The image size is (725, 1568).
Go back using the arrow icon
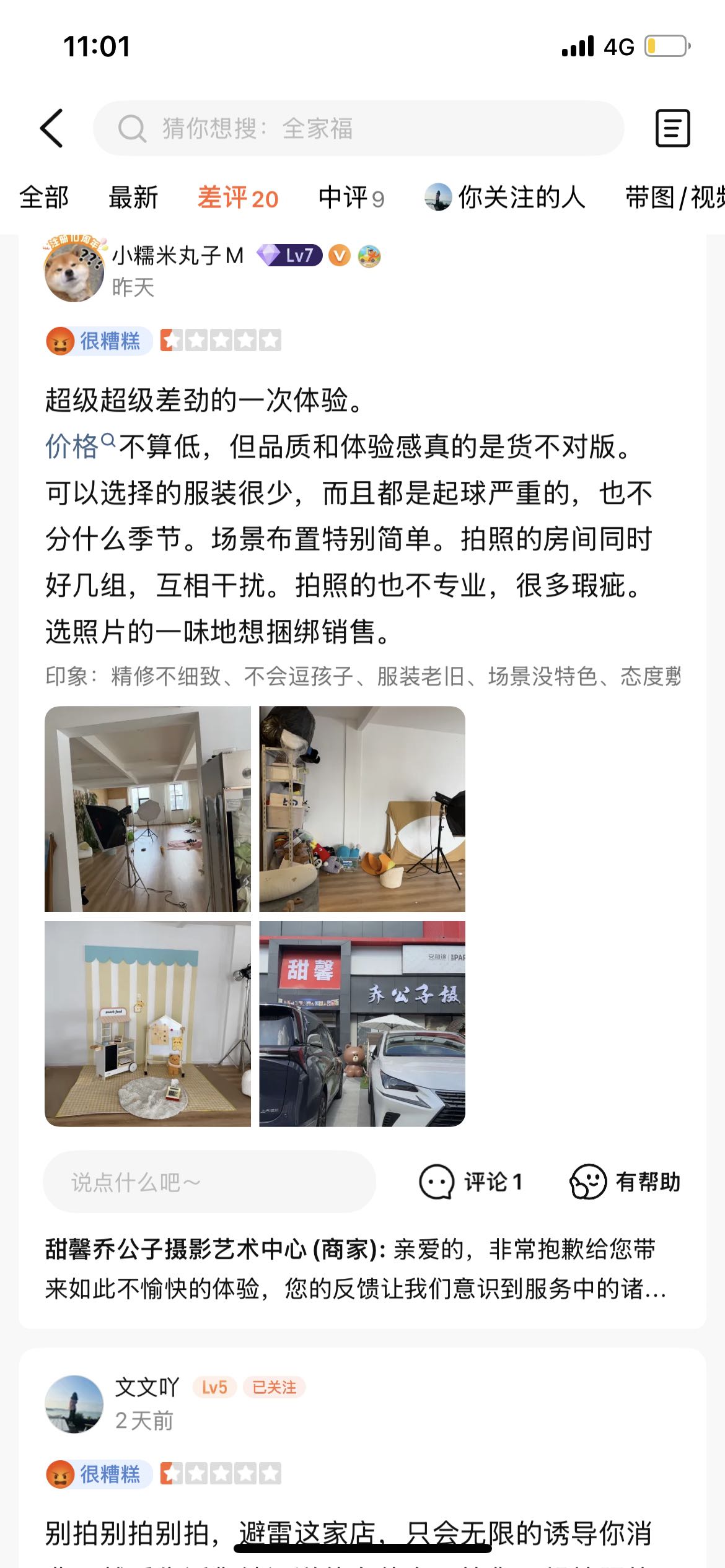click(52, 128)
